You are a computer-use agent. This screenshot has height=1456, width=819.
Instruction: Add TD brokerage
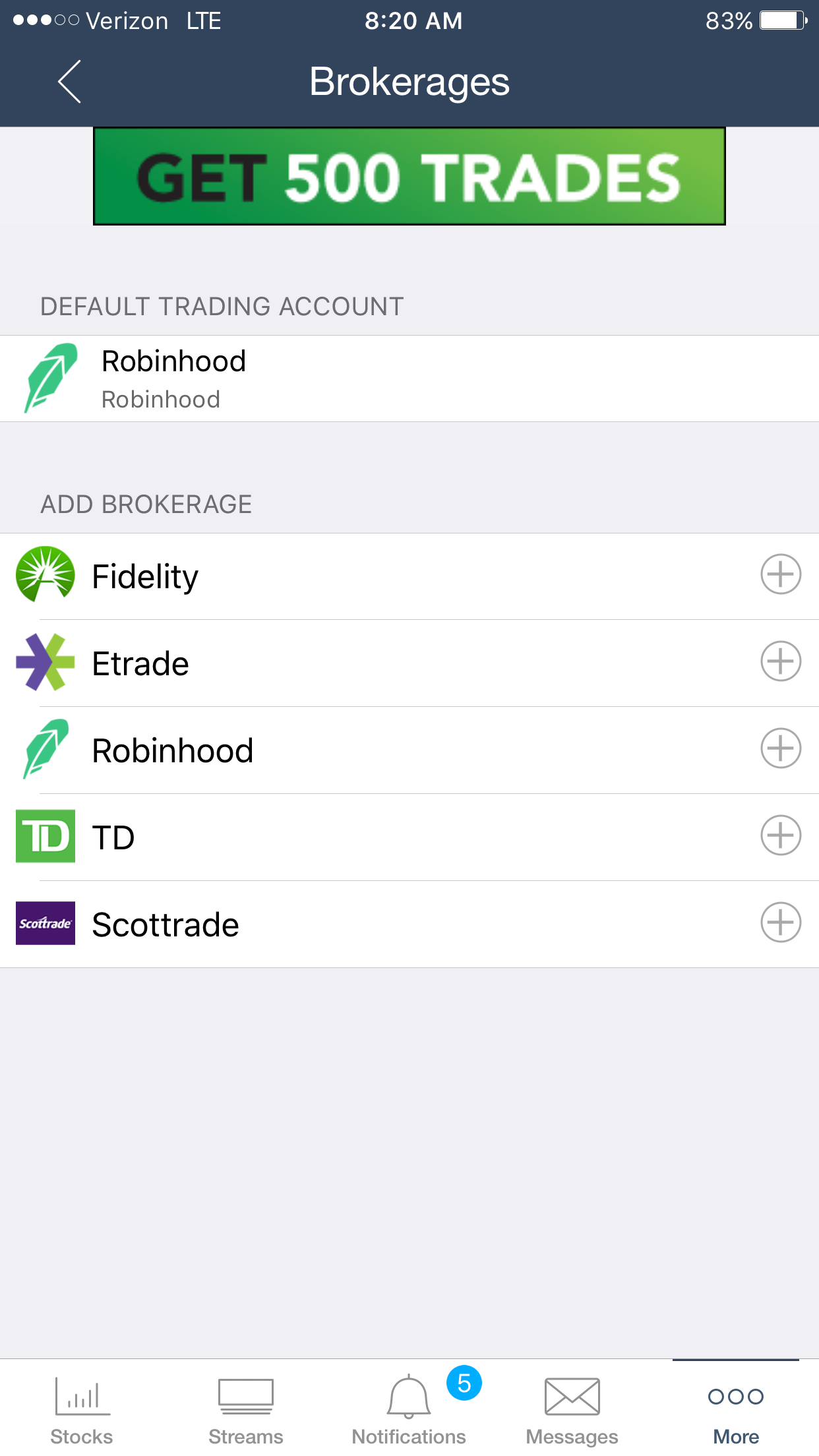click(781, 835)
